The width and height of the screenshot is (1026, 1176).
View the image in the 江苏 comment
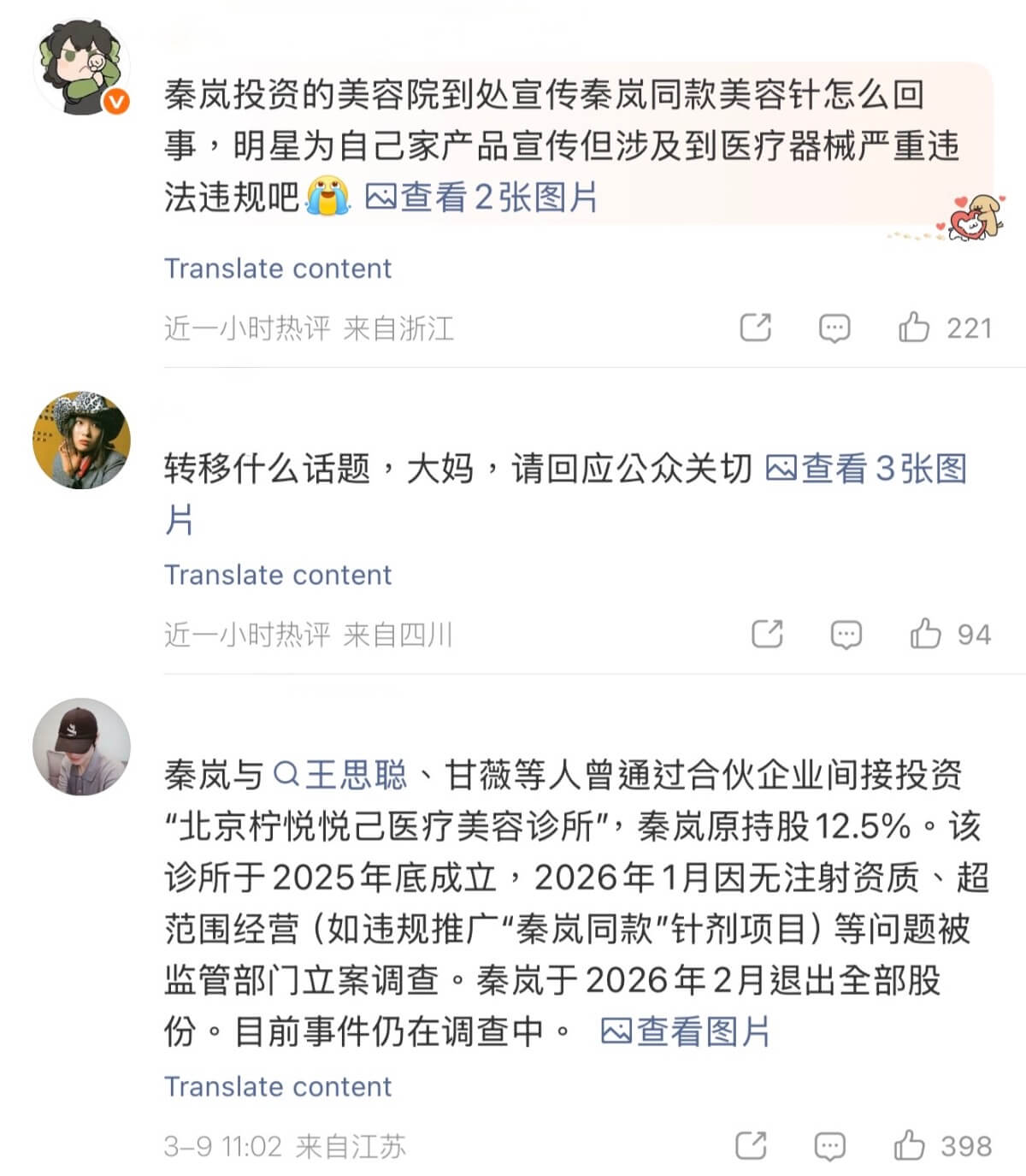point(686,1031)
